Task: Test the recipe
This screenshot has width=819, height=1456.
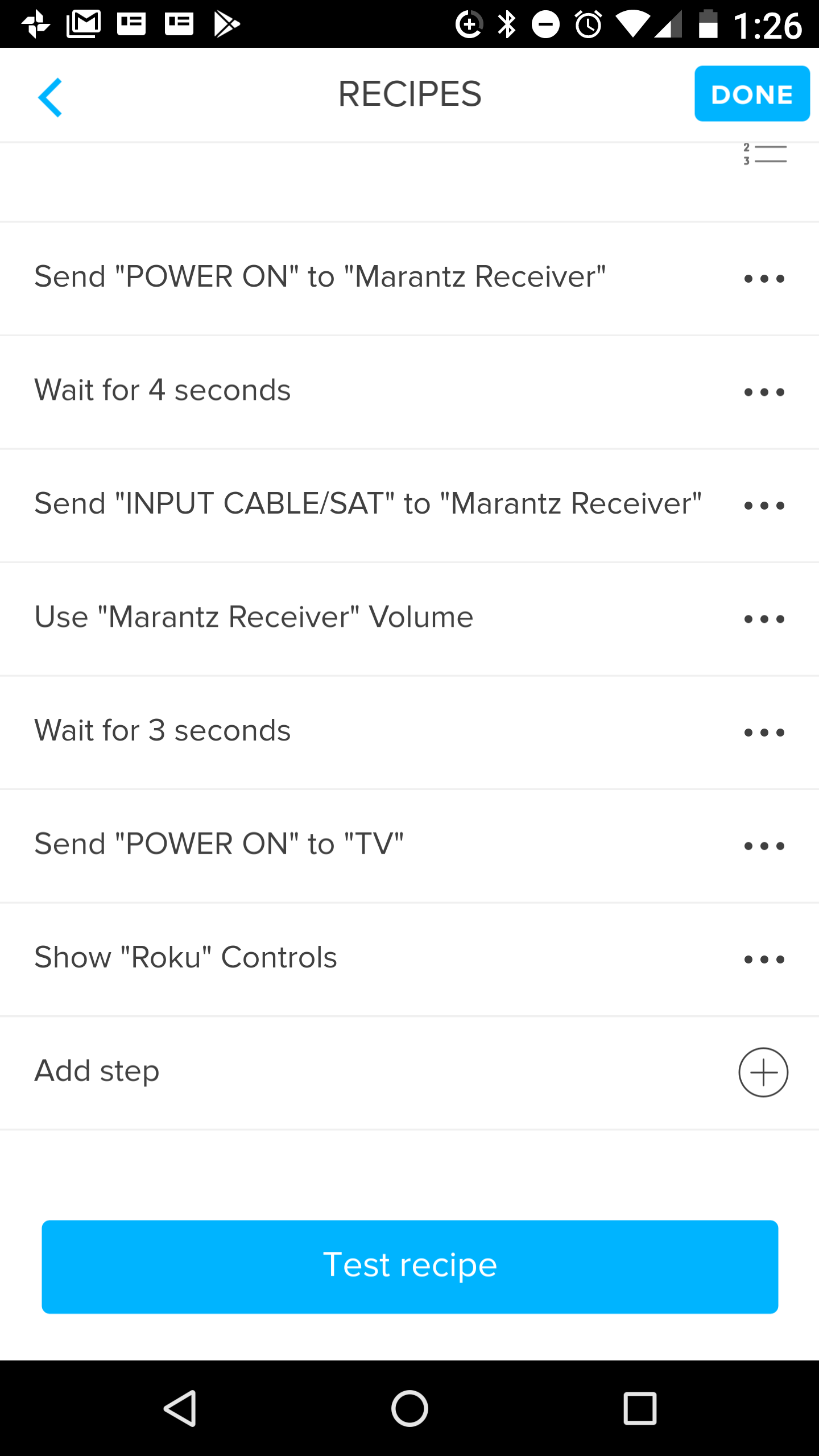Action: pos(409,1267)
